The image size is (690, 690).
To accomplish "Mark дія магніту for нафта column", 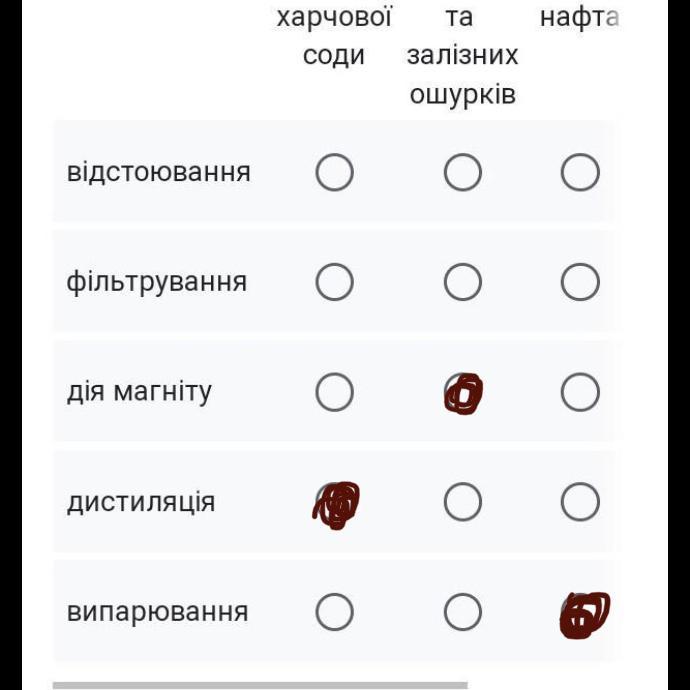I will click(580, 392).
